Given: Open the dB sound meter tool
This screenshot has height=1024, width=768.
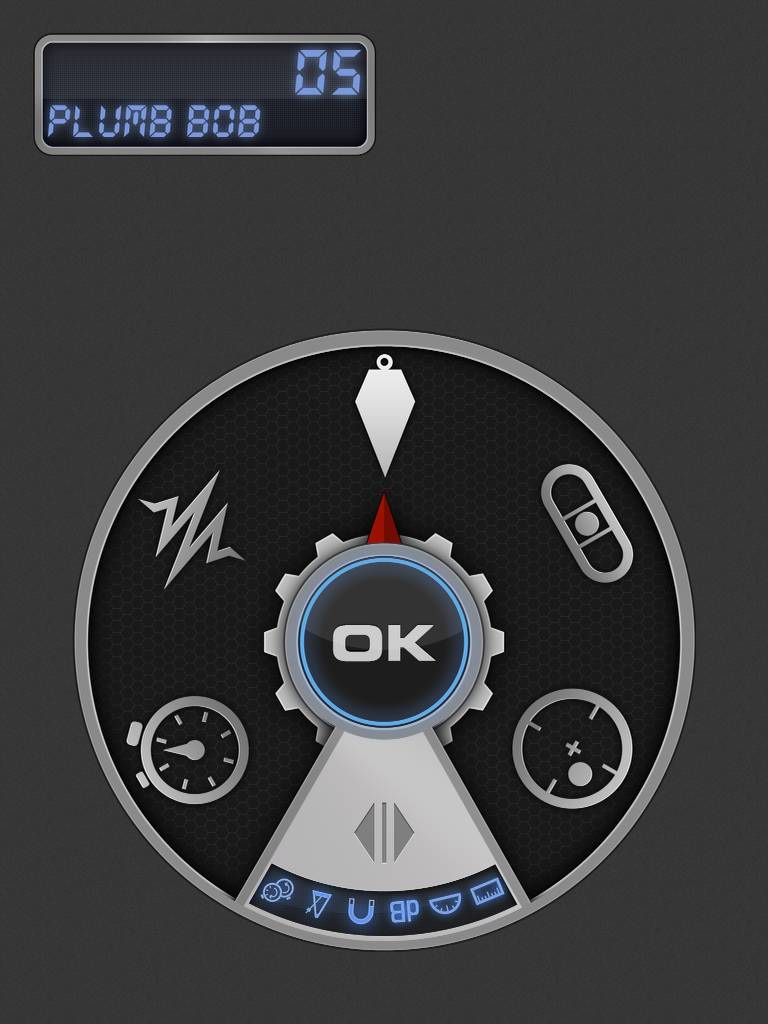Looking at the screenshot, I should click(x=403, y=910).
